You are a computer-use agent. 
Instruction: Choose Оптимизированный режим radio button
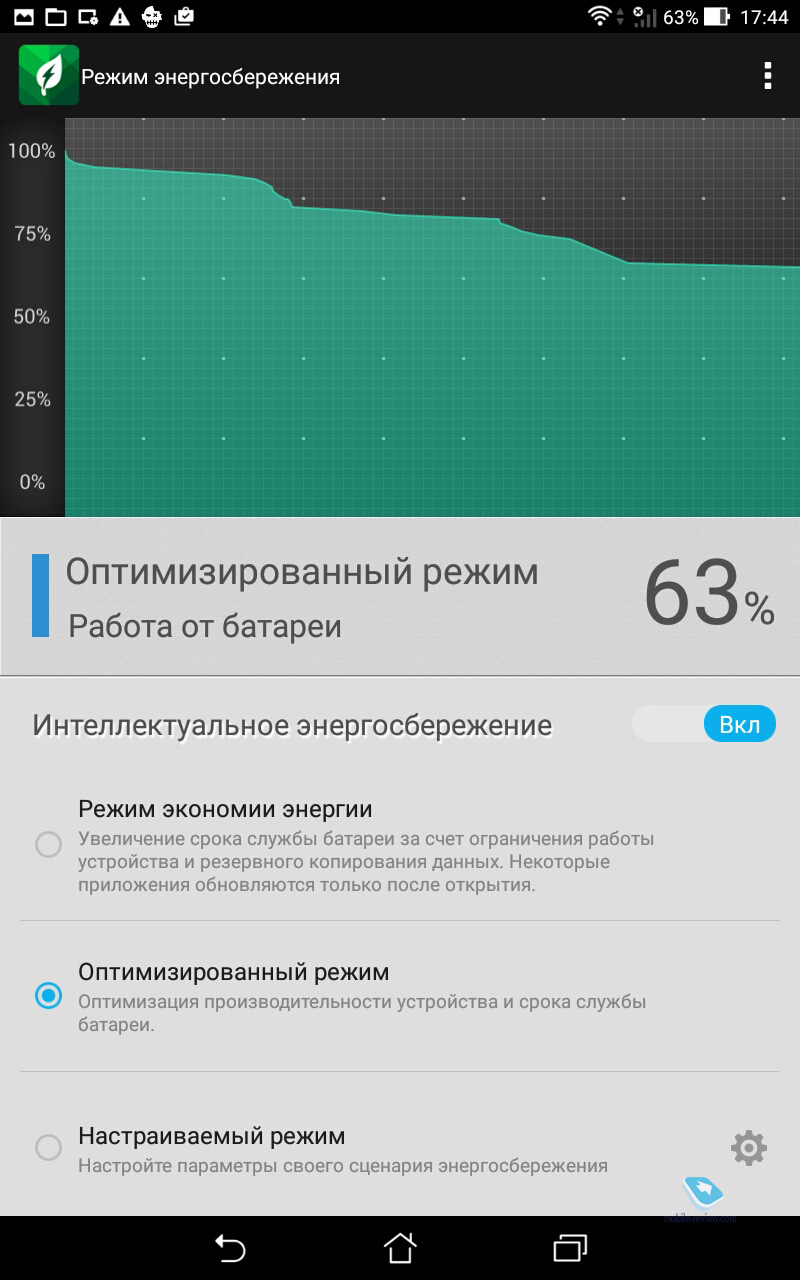tap(48, 995)
